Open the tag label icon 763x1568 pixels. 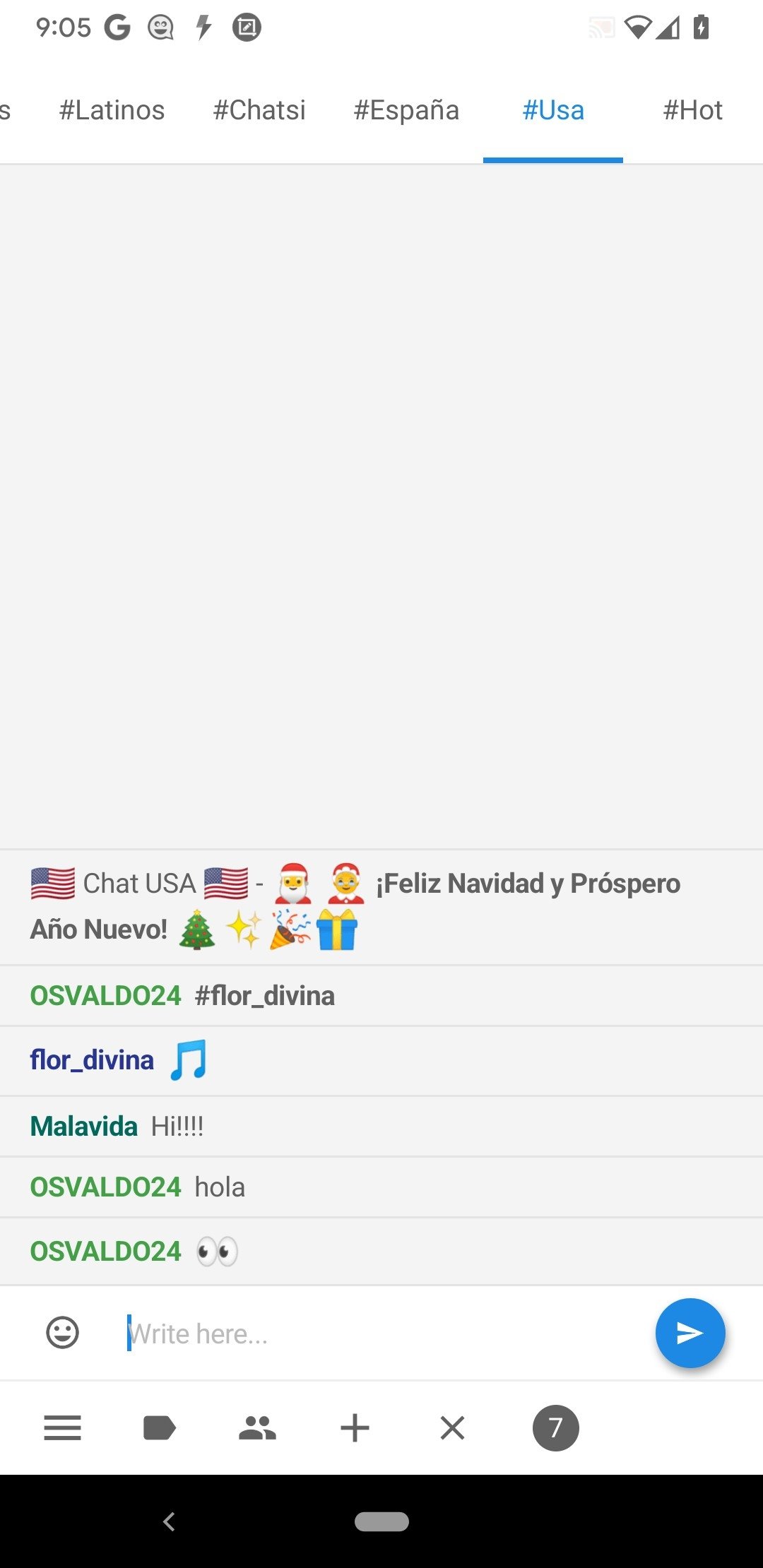(x=159, y=1427)
